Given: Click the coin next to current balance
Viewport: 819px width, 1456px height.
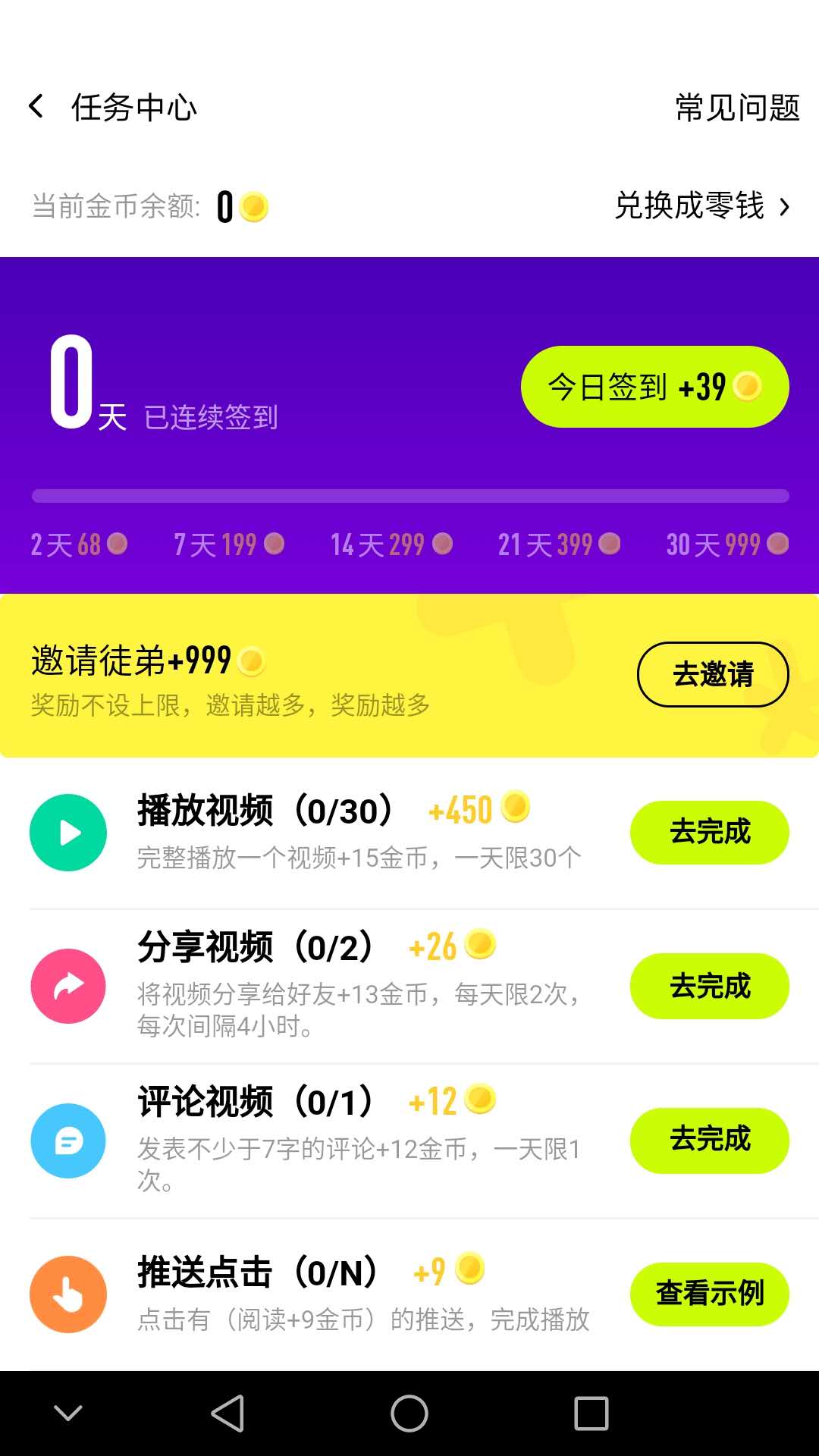Looking at the screenshot, I should point(253,206).
